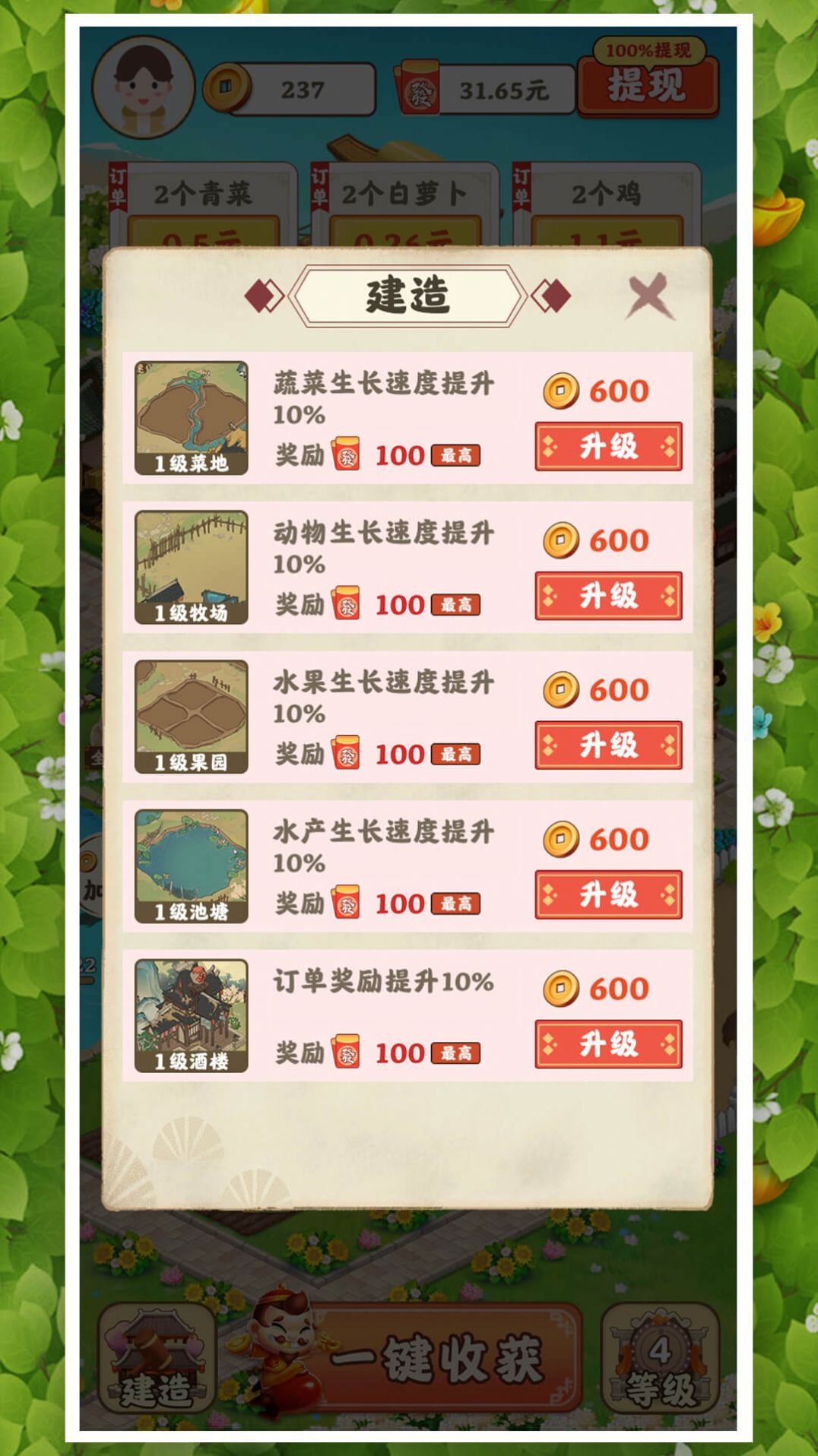The width and height of the screenshot is (818, 1456).
Task: Close the 建造 dialog with the X
Action: (x=650, y=296)
